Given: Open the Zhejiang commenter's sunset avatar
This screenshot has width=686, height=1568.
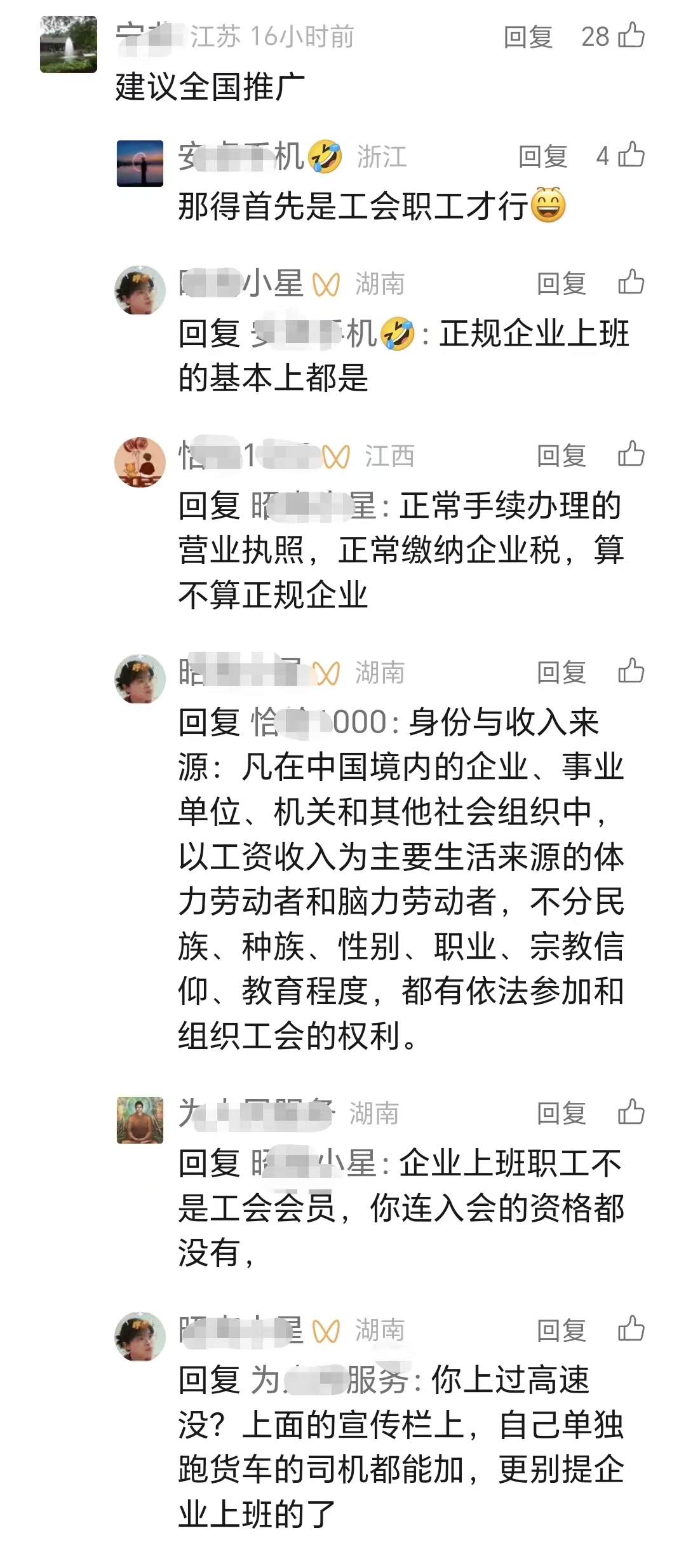Looking at the screenshot, I should [140, 163].
